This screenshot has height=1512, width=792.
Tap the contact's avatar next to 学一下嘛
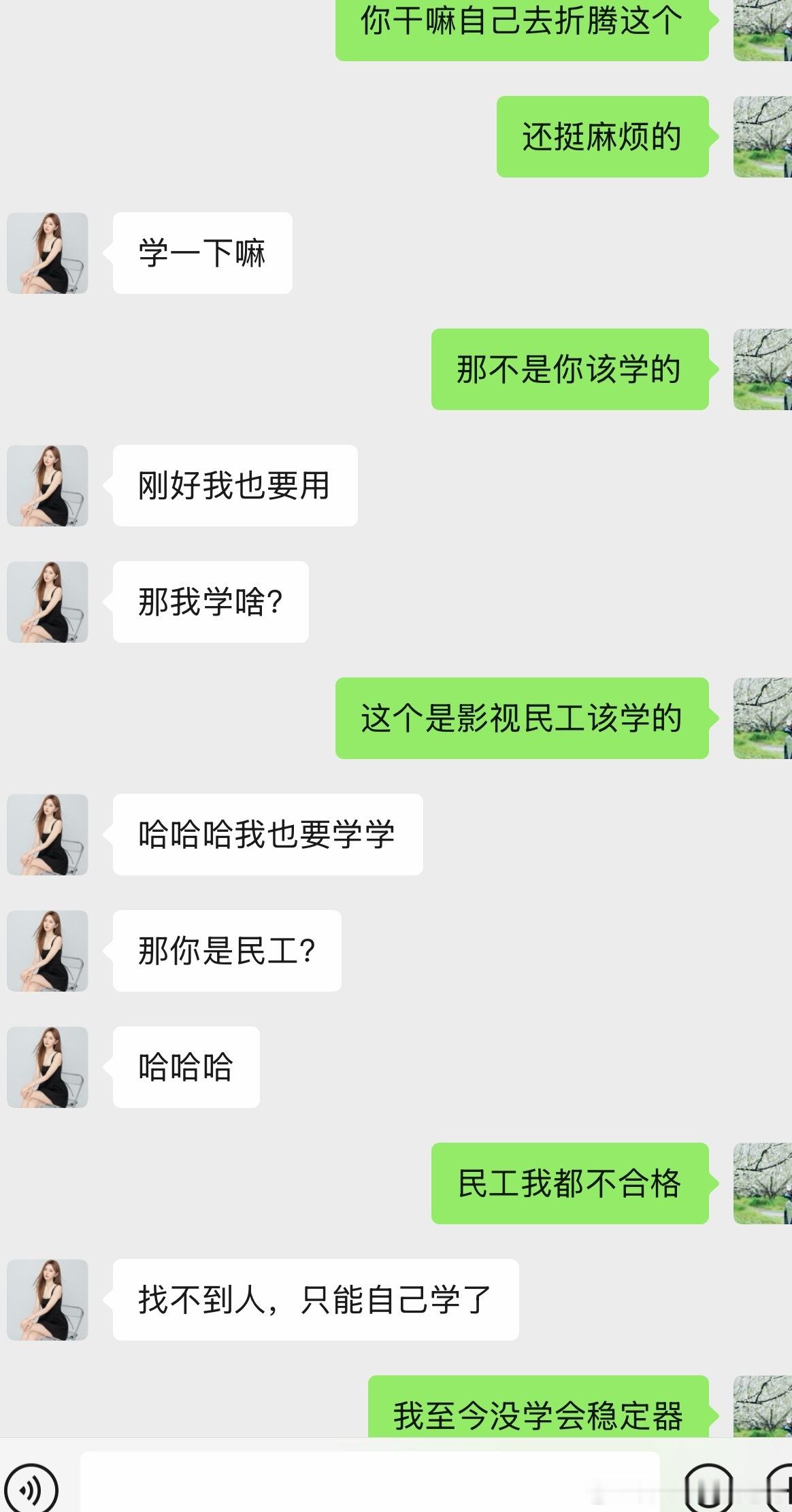coord(47,253)
